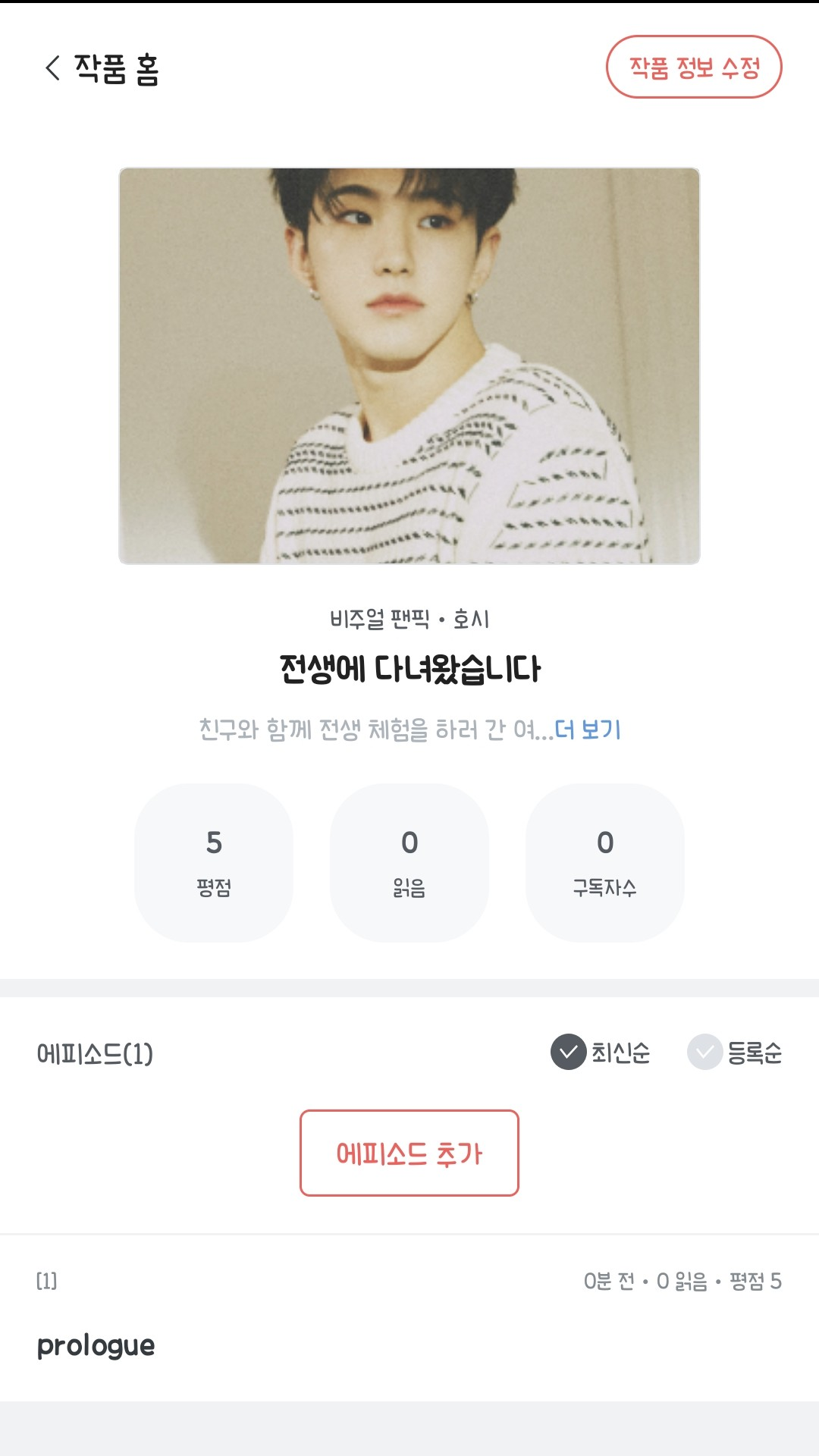The image size is (819, 1456).
Task: Add a new episode with 에피소드 추가
Action: point(409,1153)
